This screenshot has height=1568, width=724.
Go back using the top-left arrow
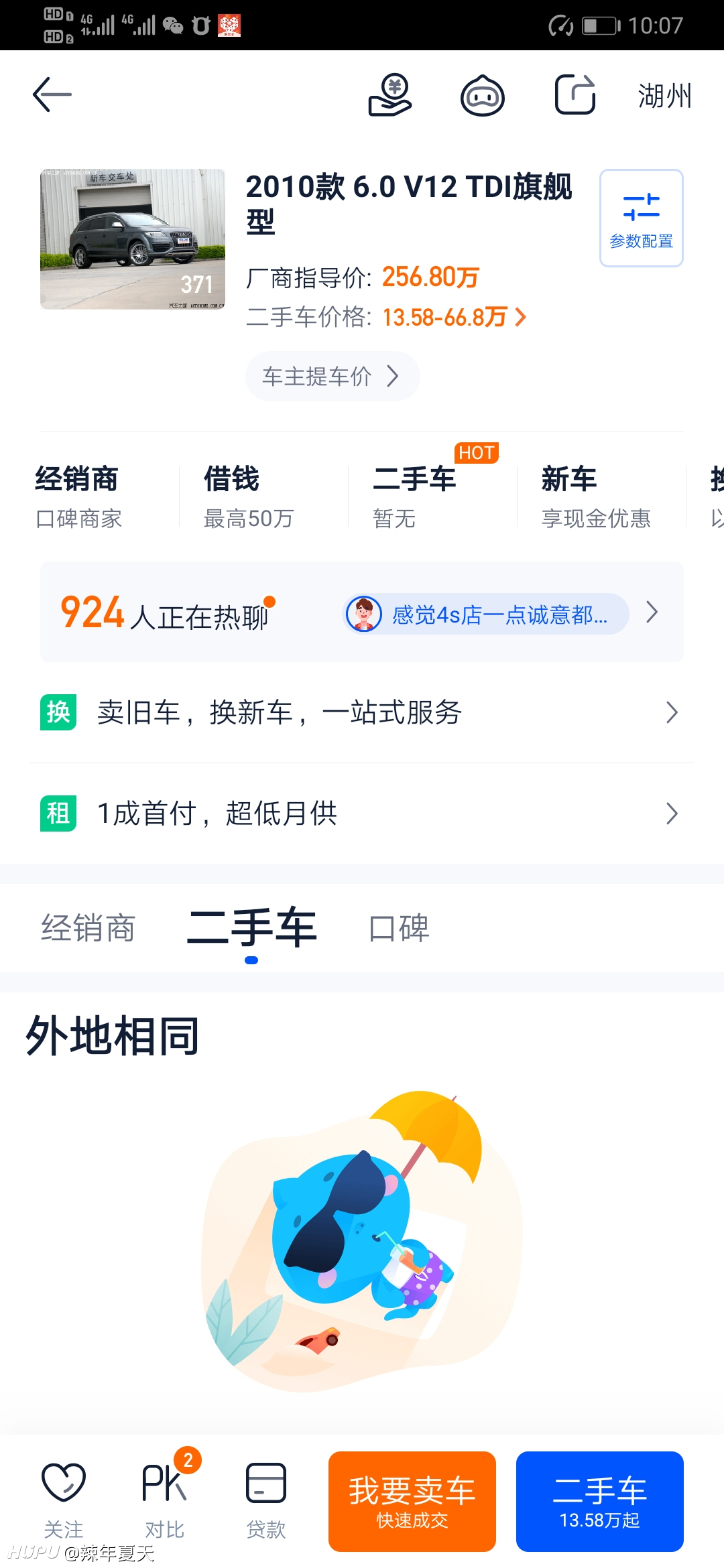[52, 94]
